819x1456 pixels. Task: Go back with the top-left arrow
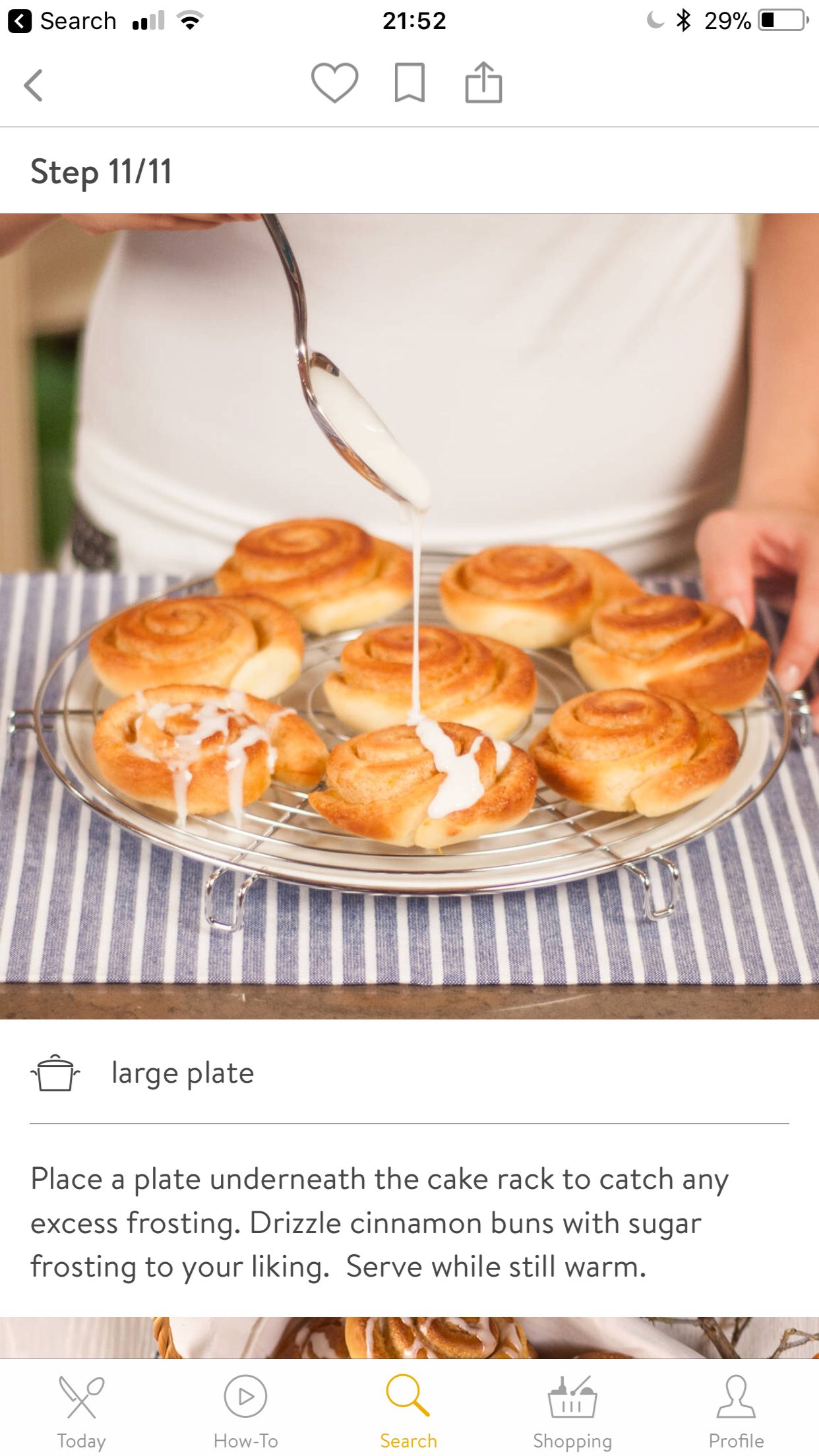pyautogui.click(x=34, y=85)
